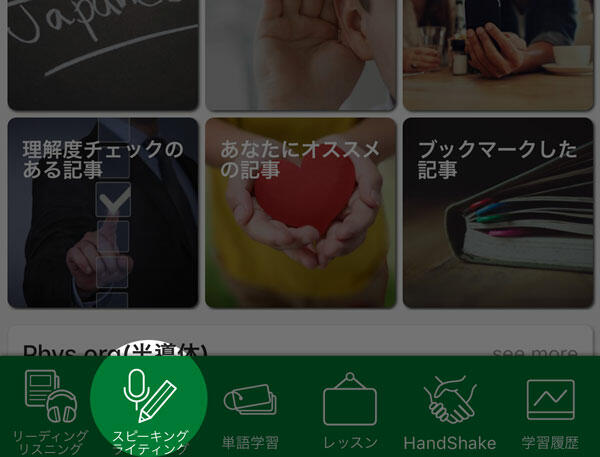This screenshot has width=600, height=457.
Task: Tap see more for Phys.org
Action: pyautogui.click(x=535, y=353)
